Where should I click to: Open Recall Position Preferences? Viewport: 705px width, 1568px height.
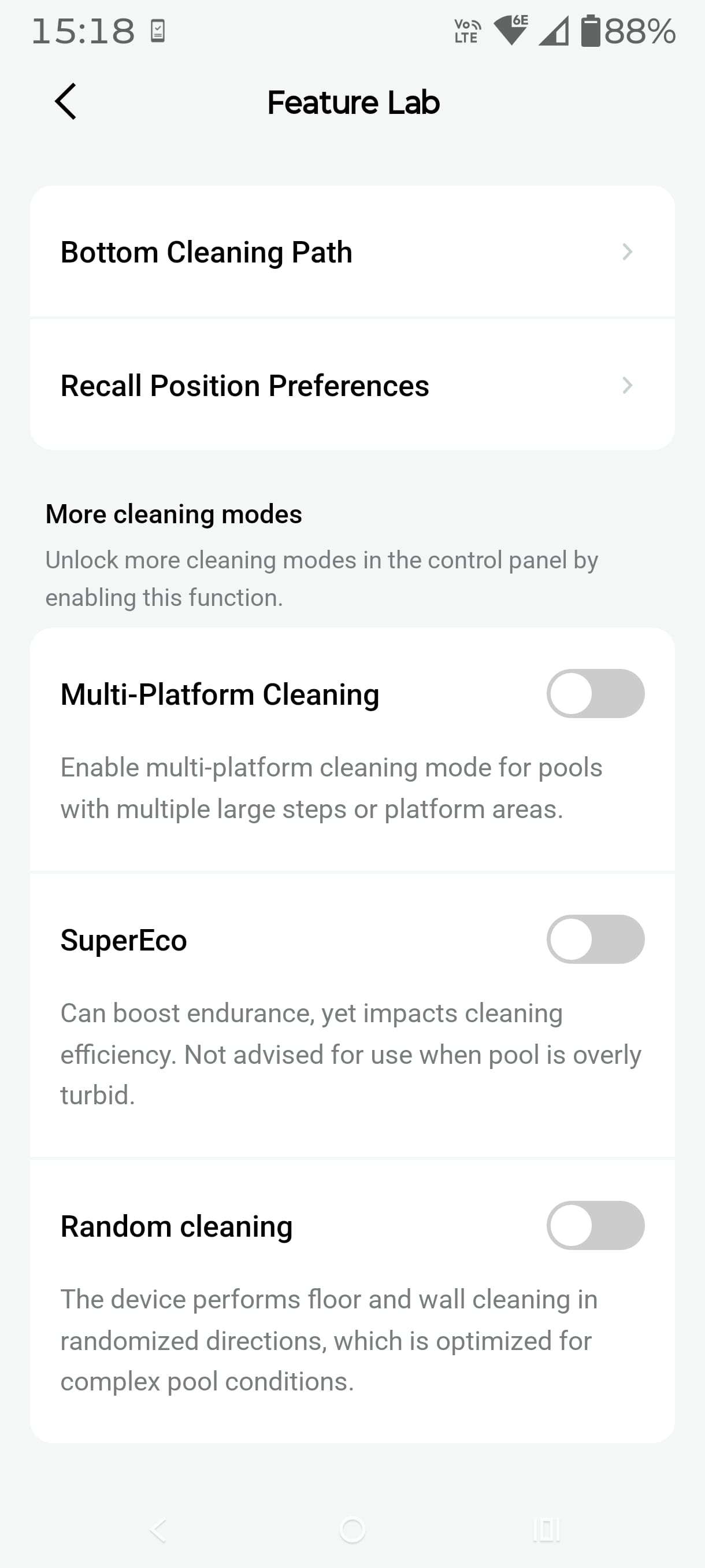point(351,385)
